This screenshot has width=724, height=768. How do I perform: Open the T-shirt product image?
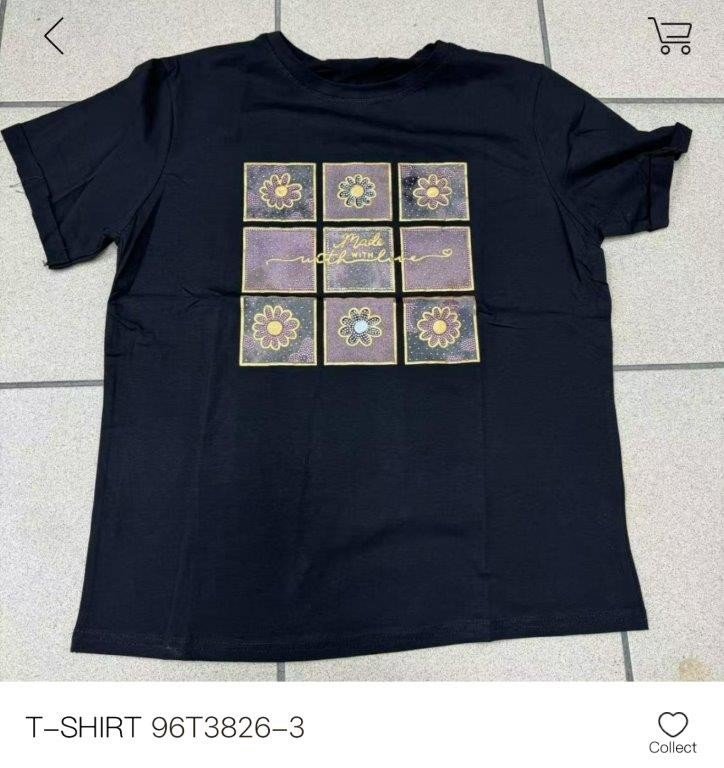360,340
